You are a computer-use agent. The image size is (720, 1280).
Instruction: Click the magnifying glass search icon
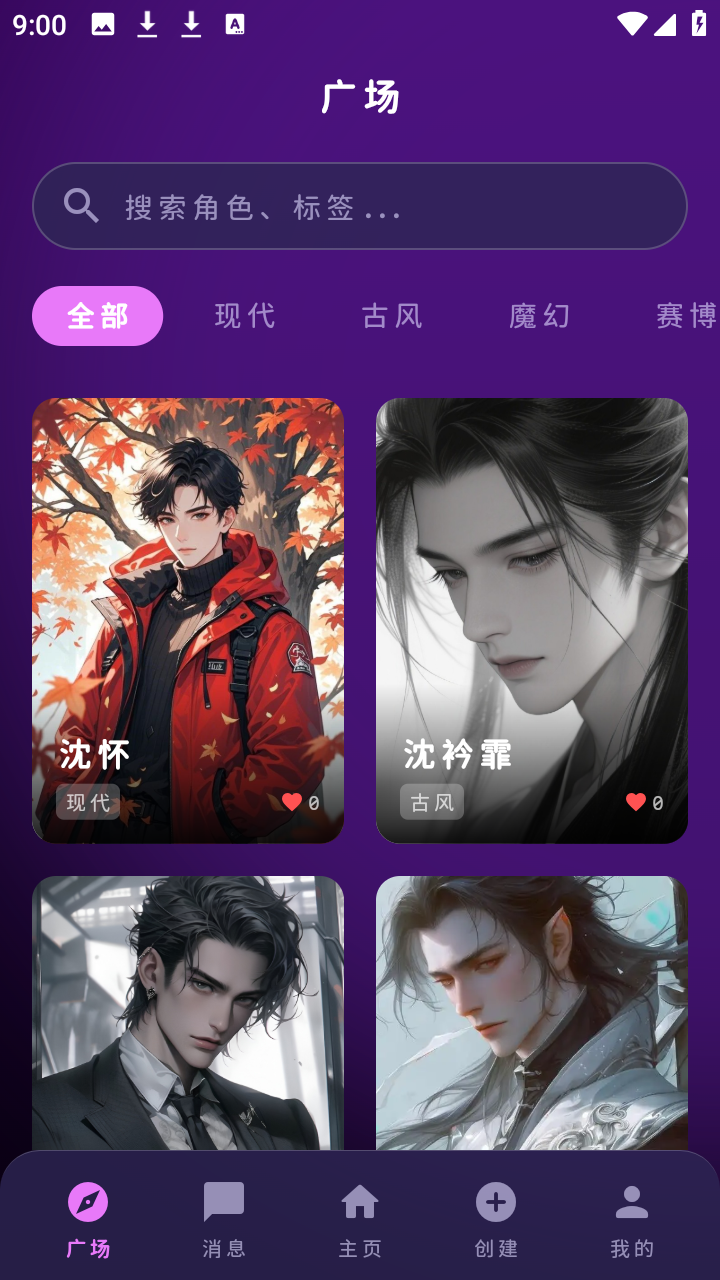(80, 205)
